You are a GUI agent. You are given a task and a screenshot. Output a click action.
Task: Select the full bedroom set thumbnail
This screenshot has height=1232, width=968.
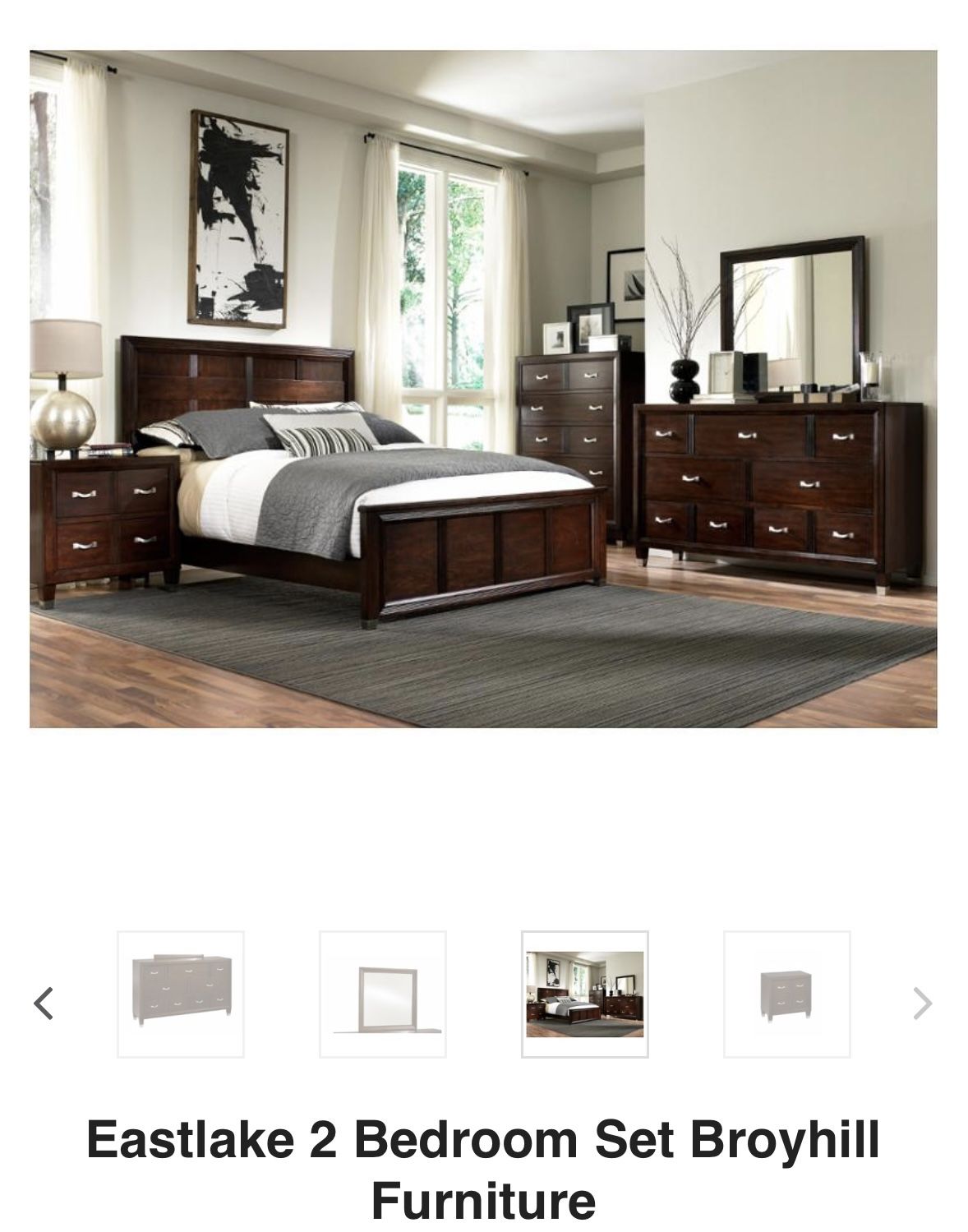click(584, 994)
